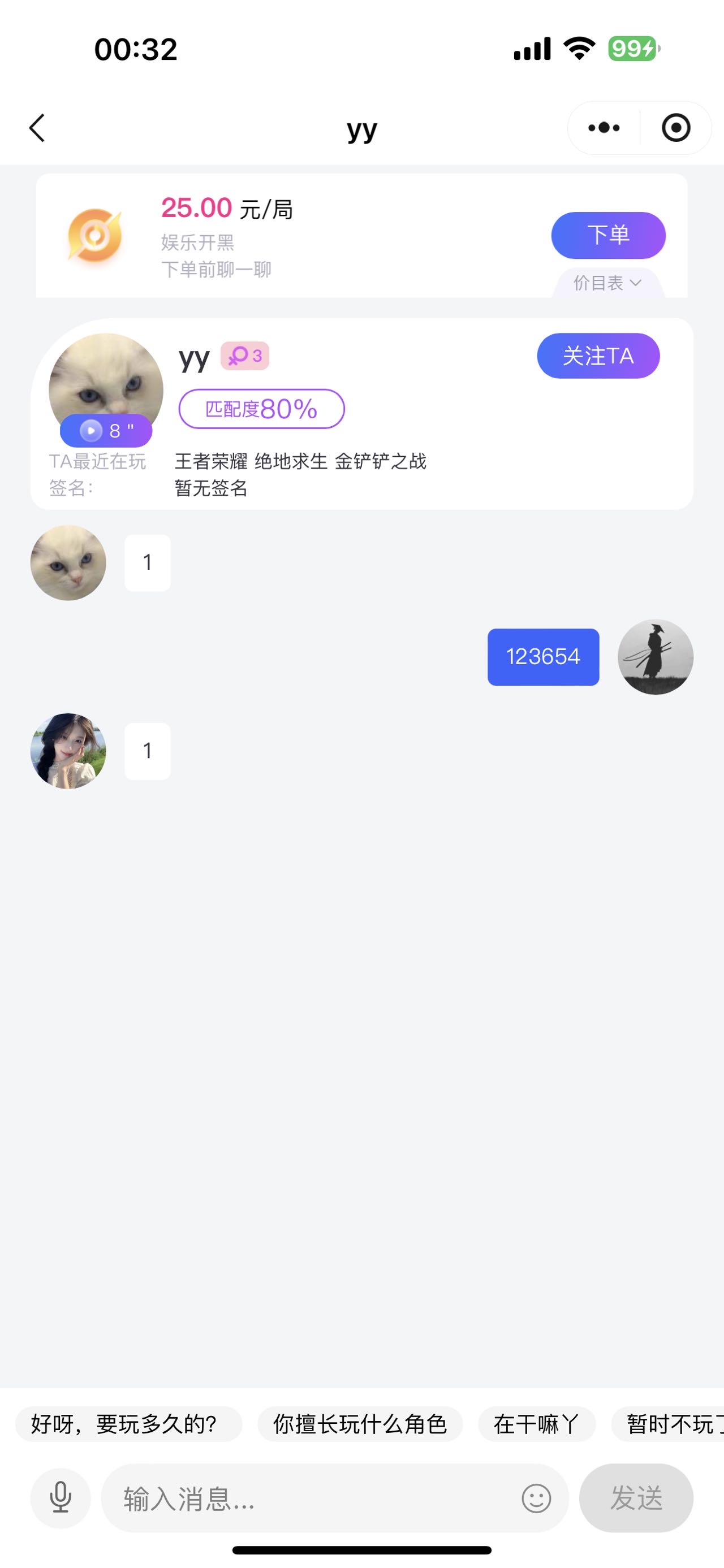This screenshot has width=724, height=1568.
Task: Play yy's 8-second voice intro
Action: 106,430
